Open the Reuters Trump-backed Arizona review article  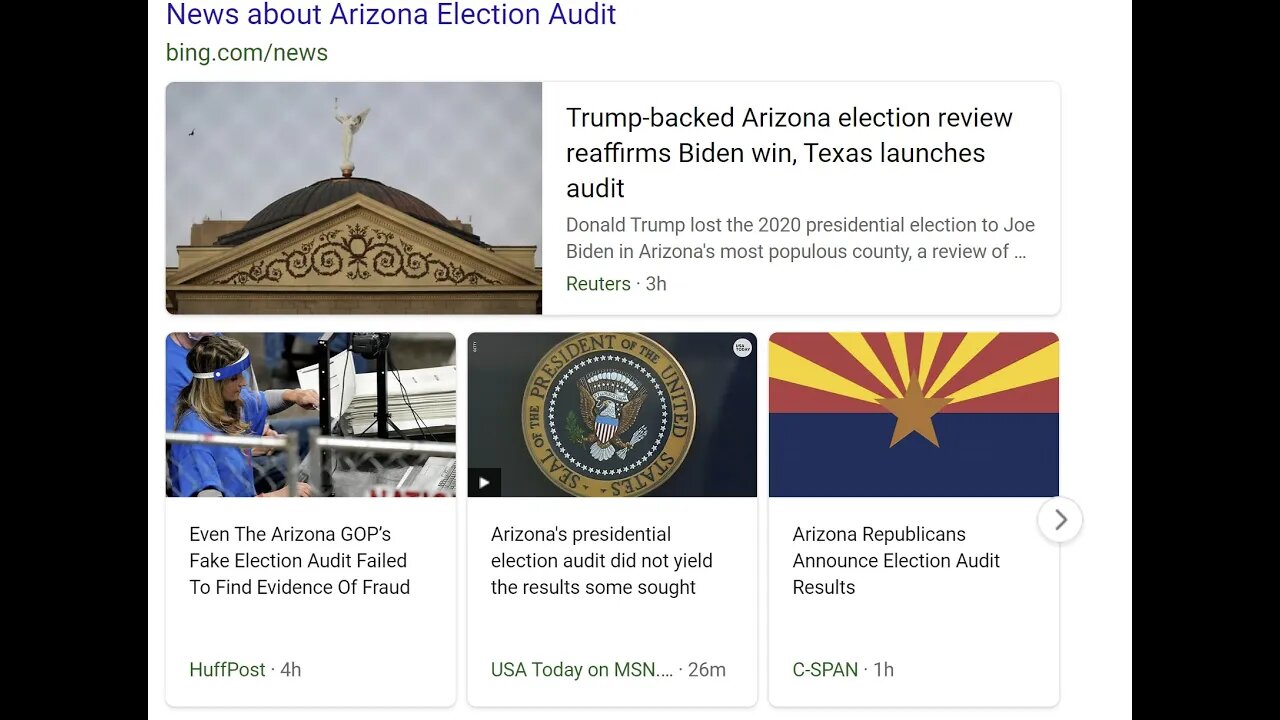(x=788, y=152)
